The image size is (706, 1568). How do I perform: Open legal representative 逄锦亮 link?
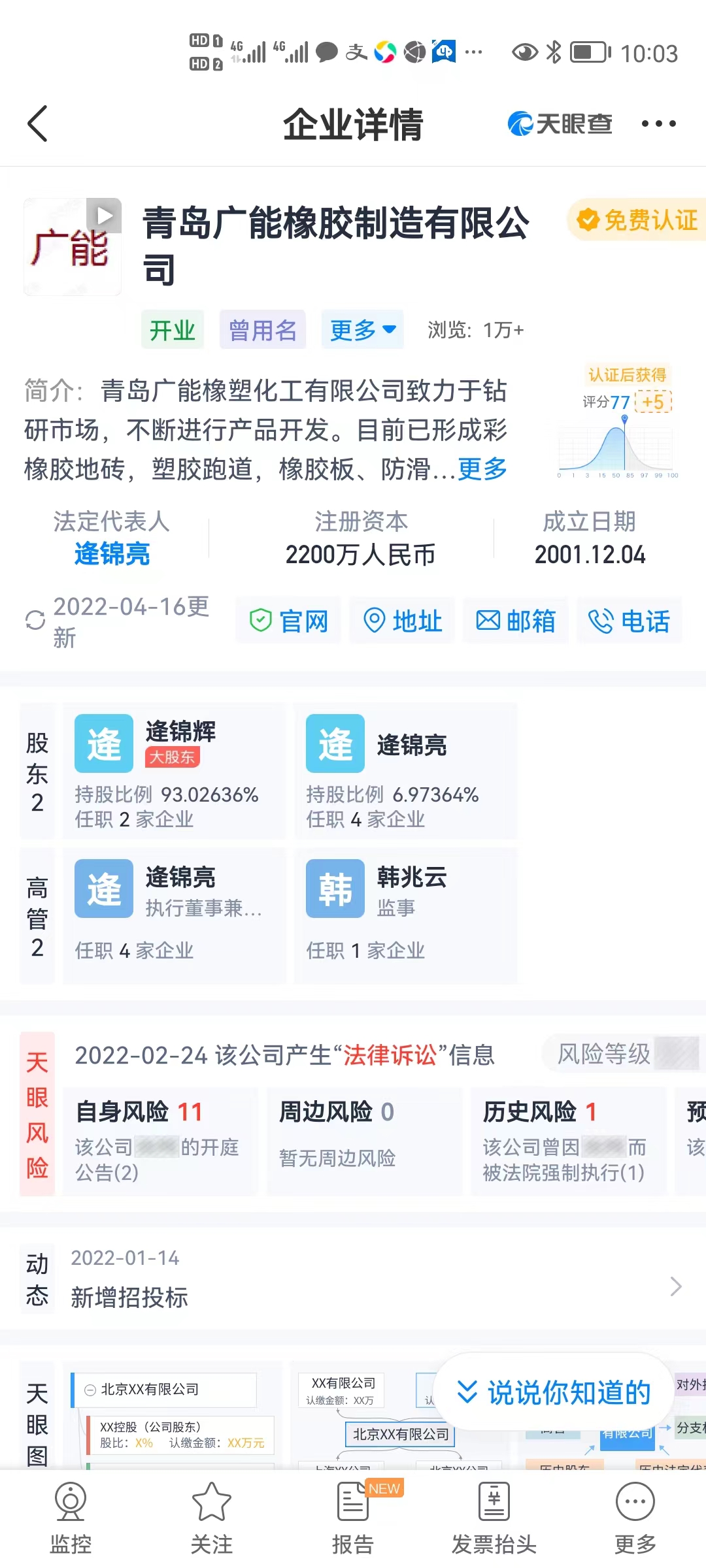tap(112, 553)
